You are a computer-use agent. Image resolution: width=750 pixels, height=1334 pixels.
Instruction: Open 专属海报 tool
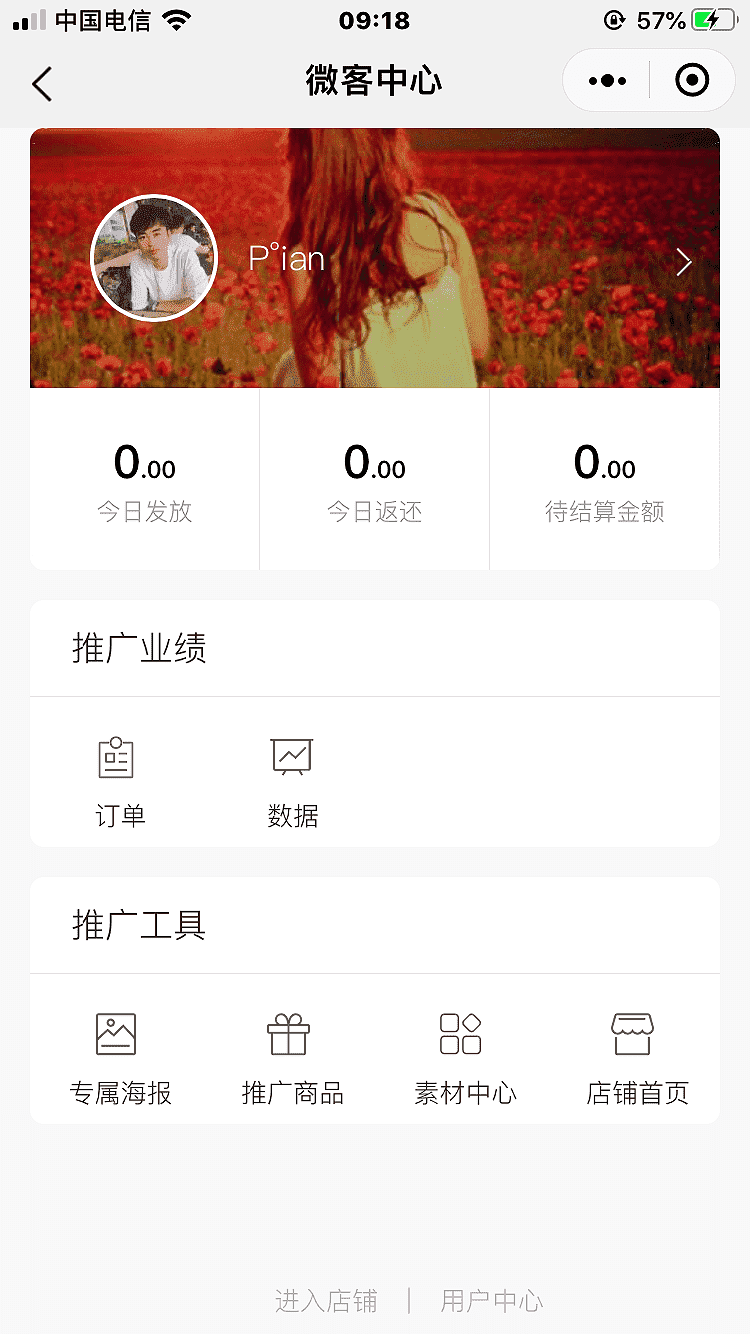120,1058
